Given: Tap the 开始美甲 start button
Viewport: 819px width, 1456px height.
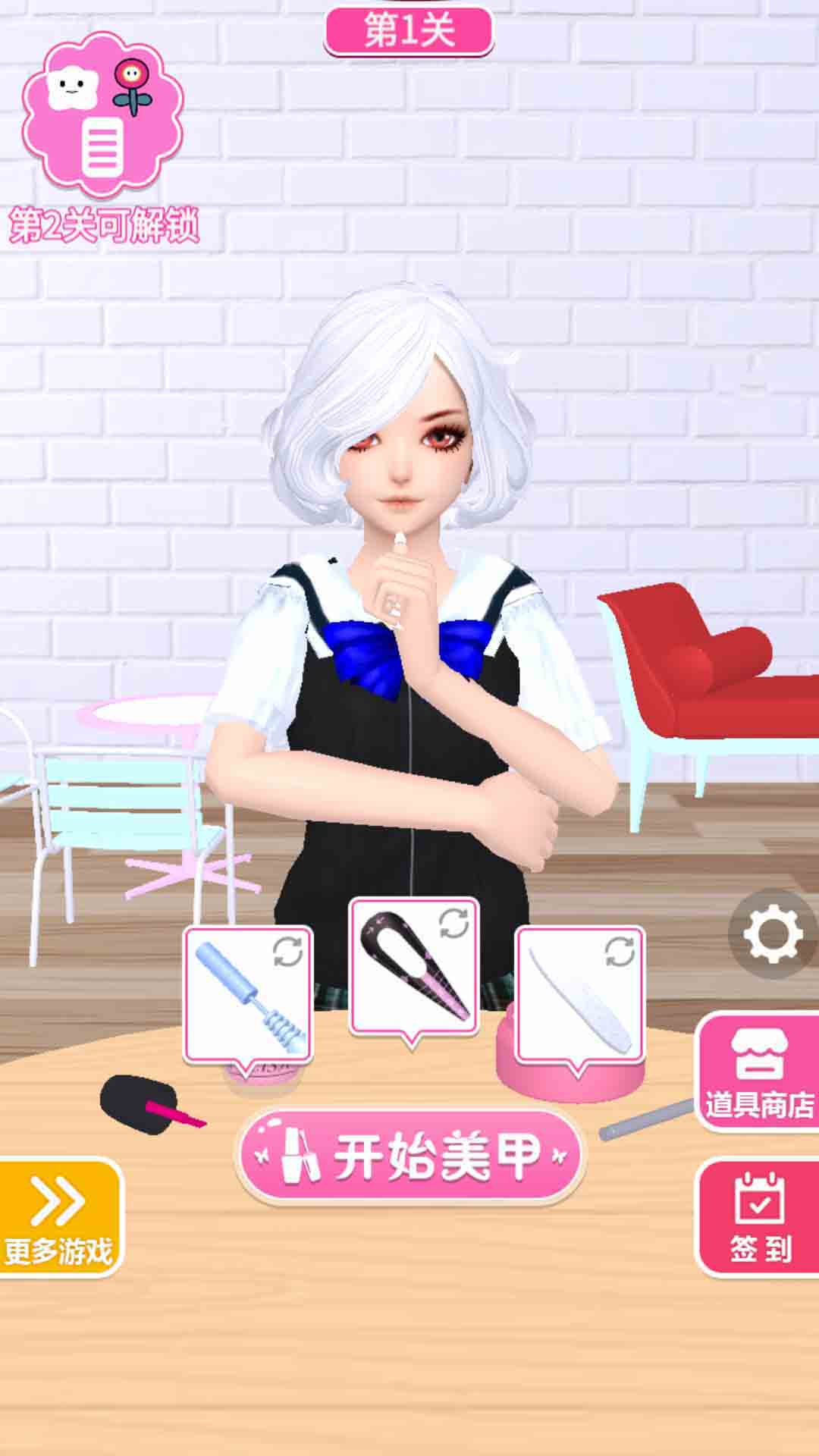Looking at the screenshot, I should tap(410, 1156).
